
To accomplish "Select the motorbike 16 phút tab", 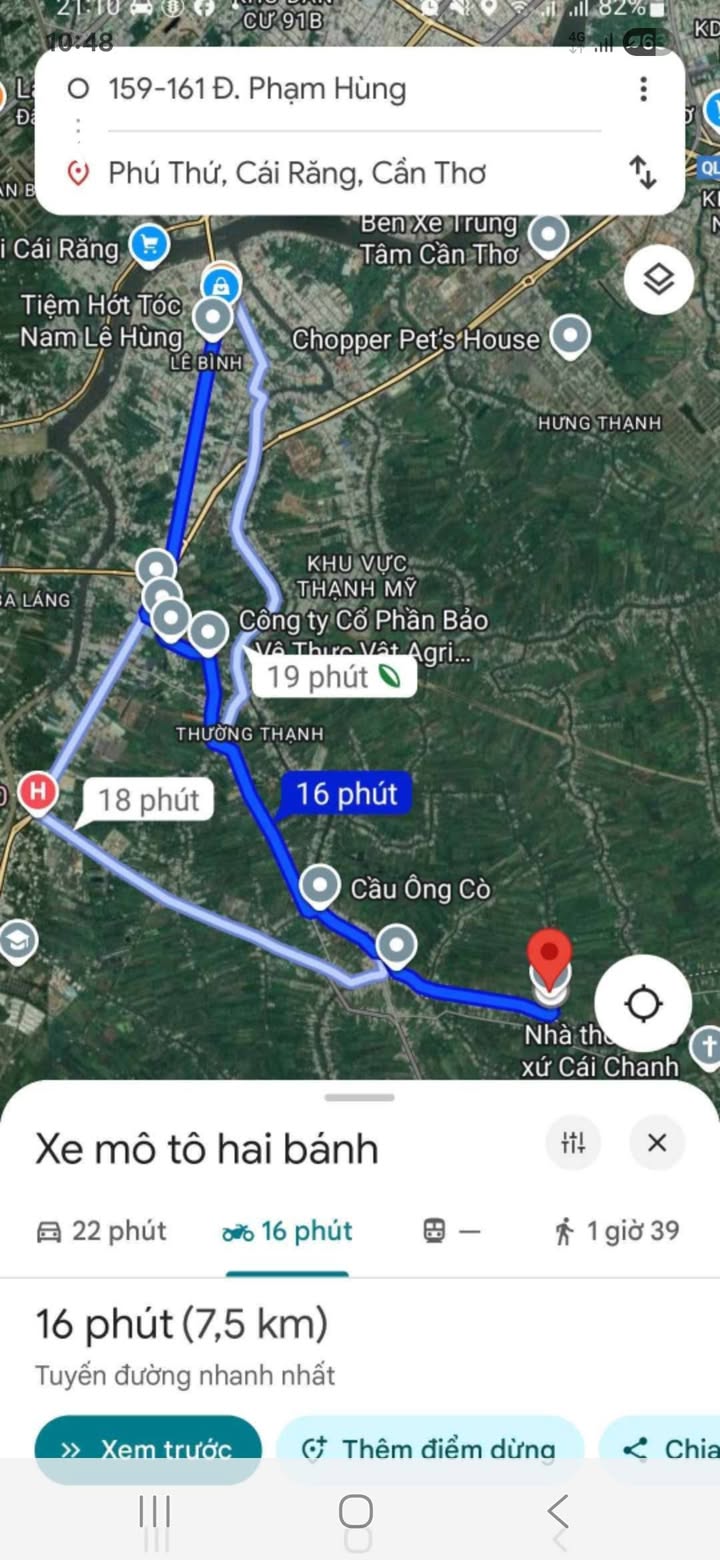I will [x=287, y=1231].
